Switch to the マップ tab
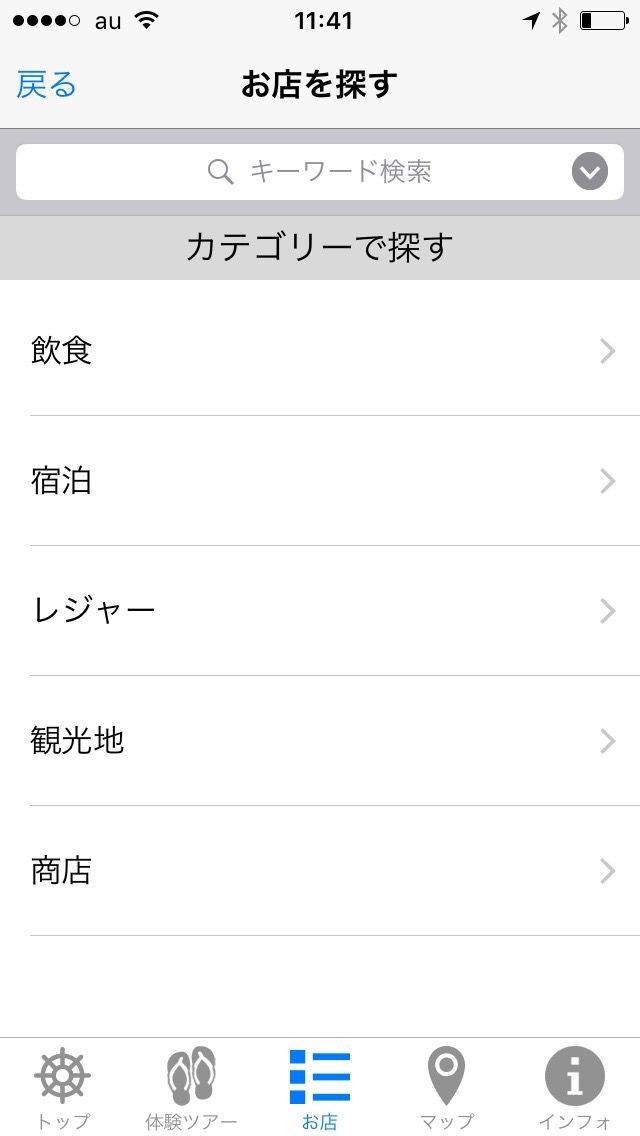640x1136 pixels. click(x=447, y=1088)
